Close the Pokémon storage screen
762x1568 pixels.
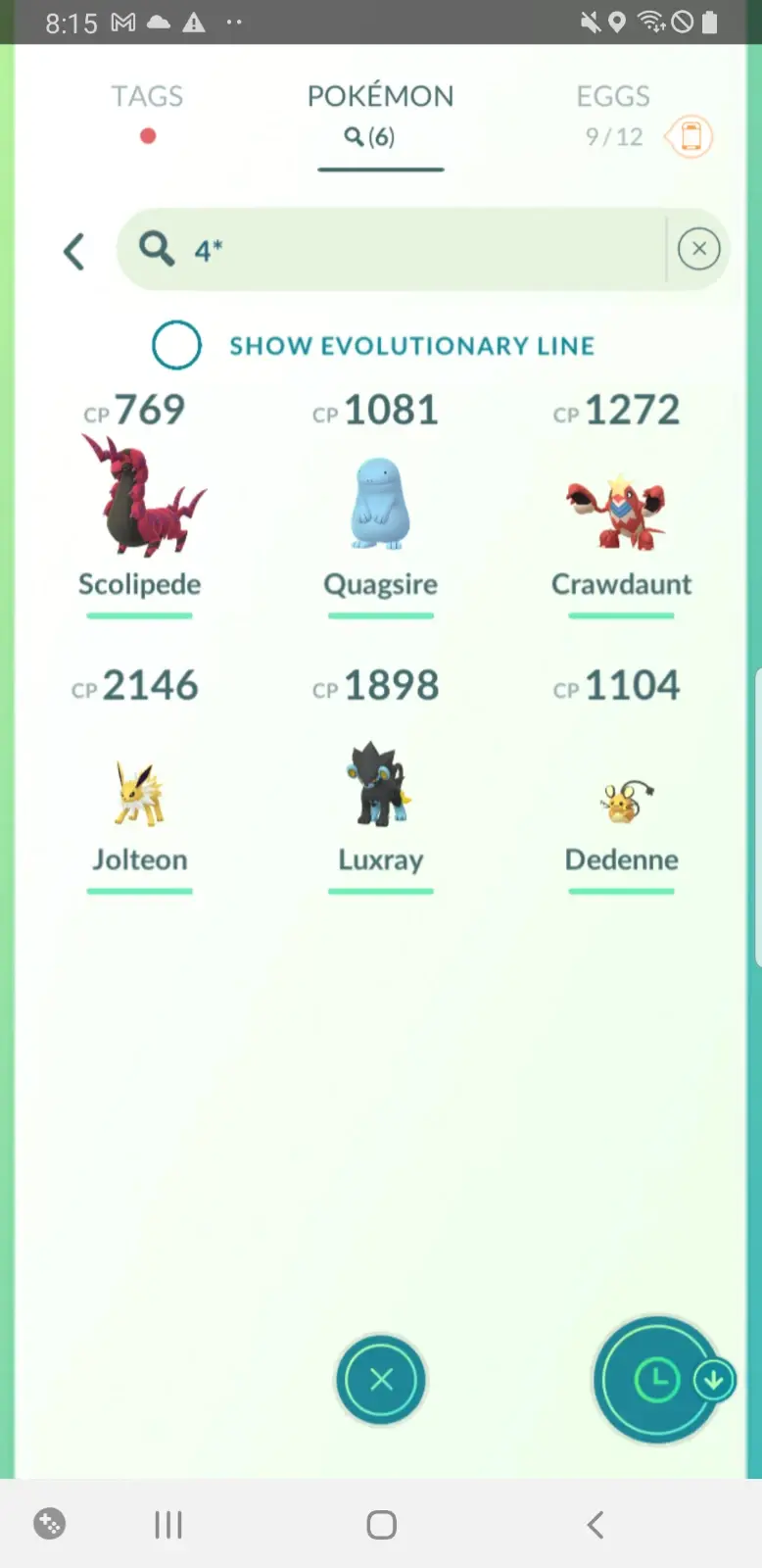tap(381, 1380)
